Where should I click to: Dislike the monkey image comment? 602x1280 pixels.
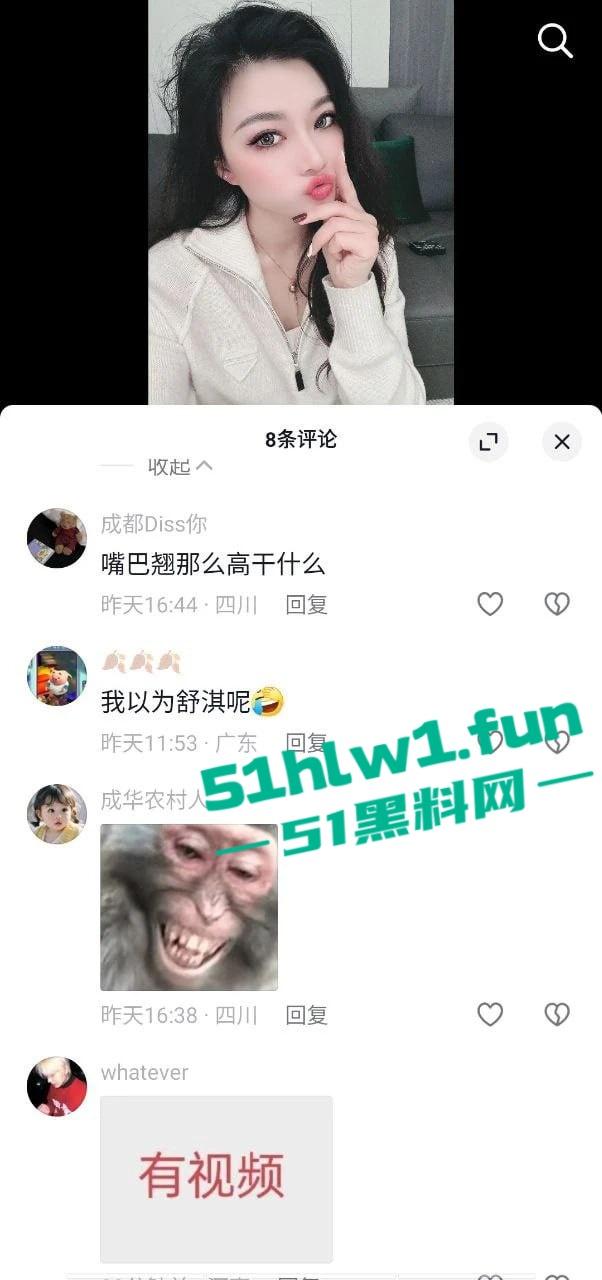(x=556, y=1015)
